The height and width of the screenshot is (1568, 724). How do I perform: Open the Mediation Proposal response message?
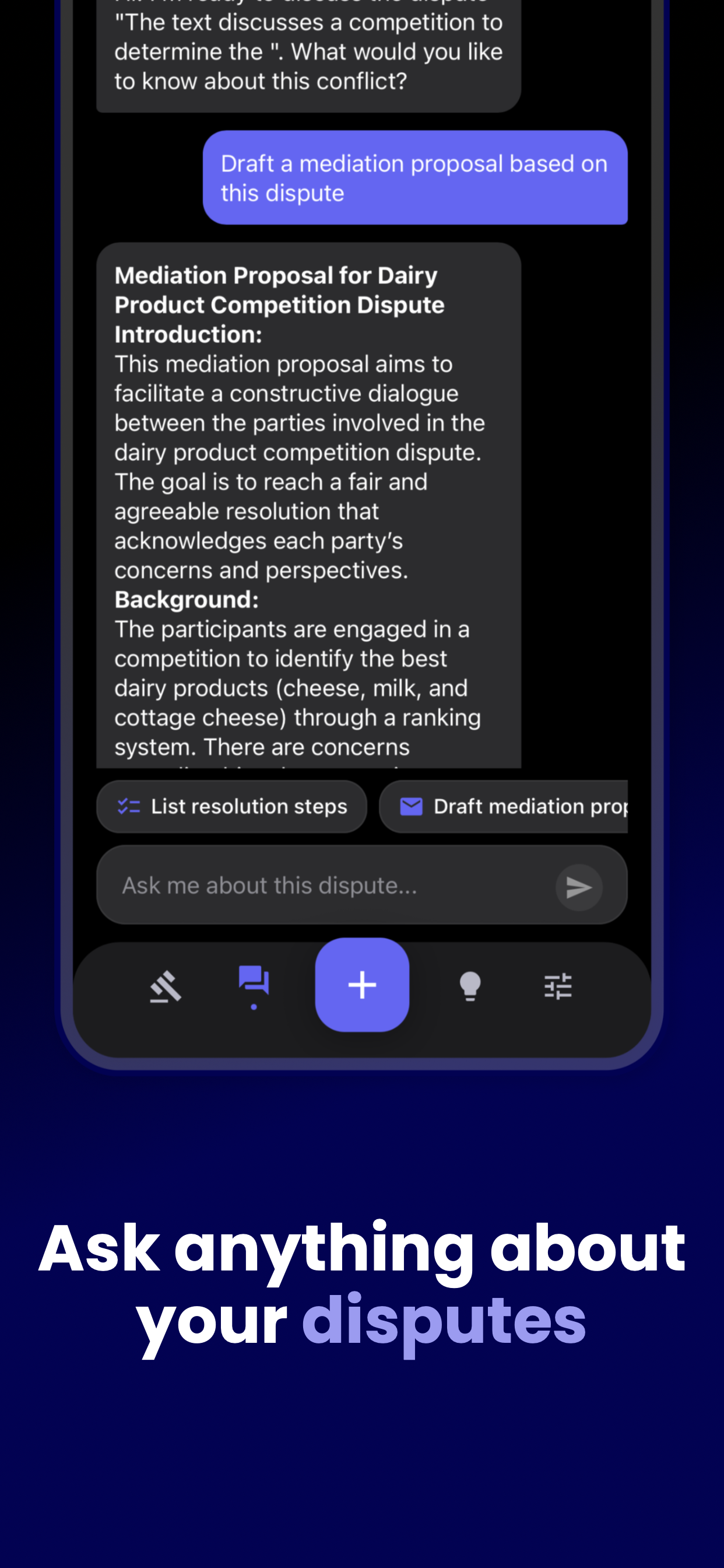(x=309, y=505)
